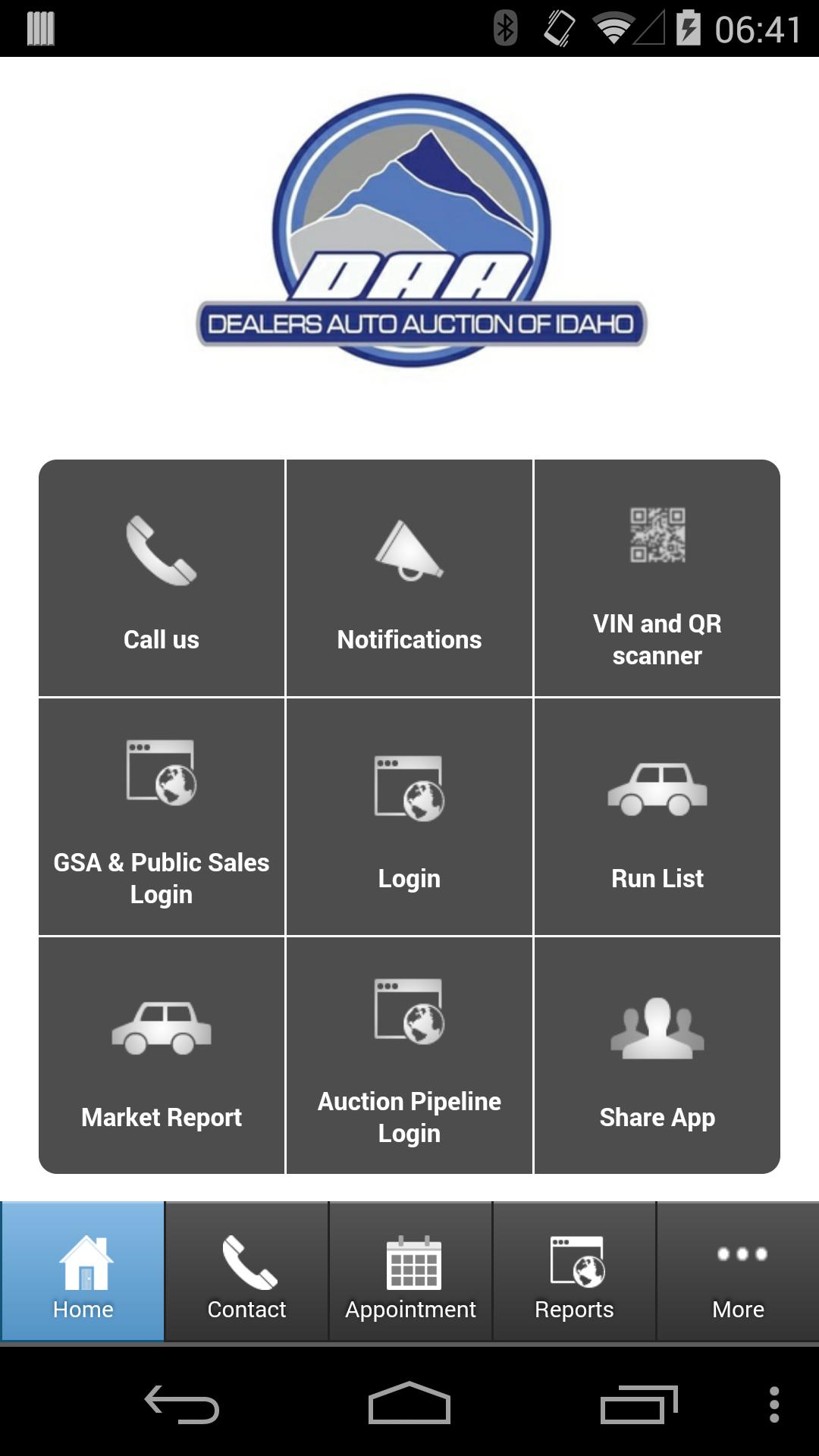Select the Home tab

point(82,1270)
